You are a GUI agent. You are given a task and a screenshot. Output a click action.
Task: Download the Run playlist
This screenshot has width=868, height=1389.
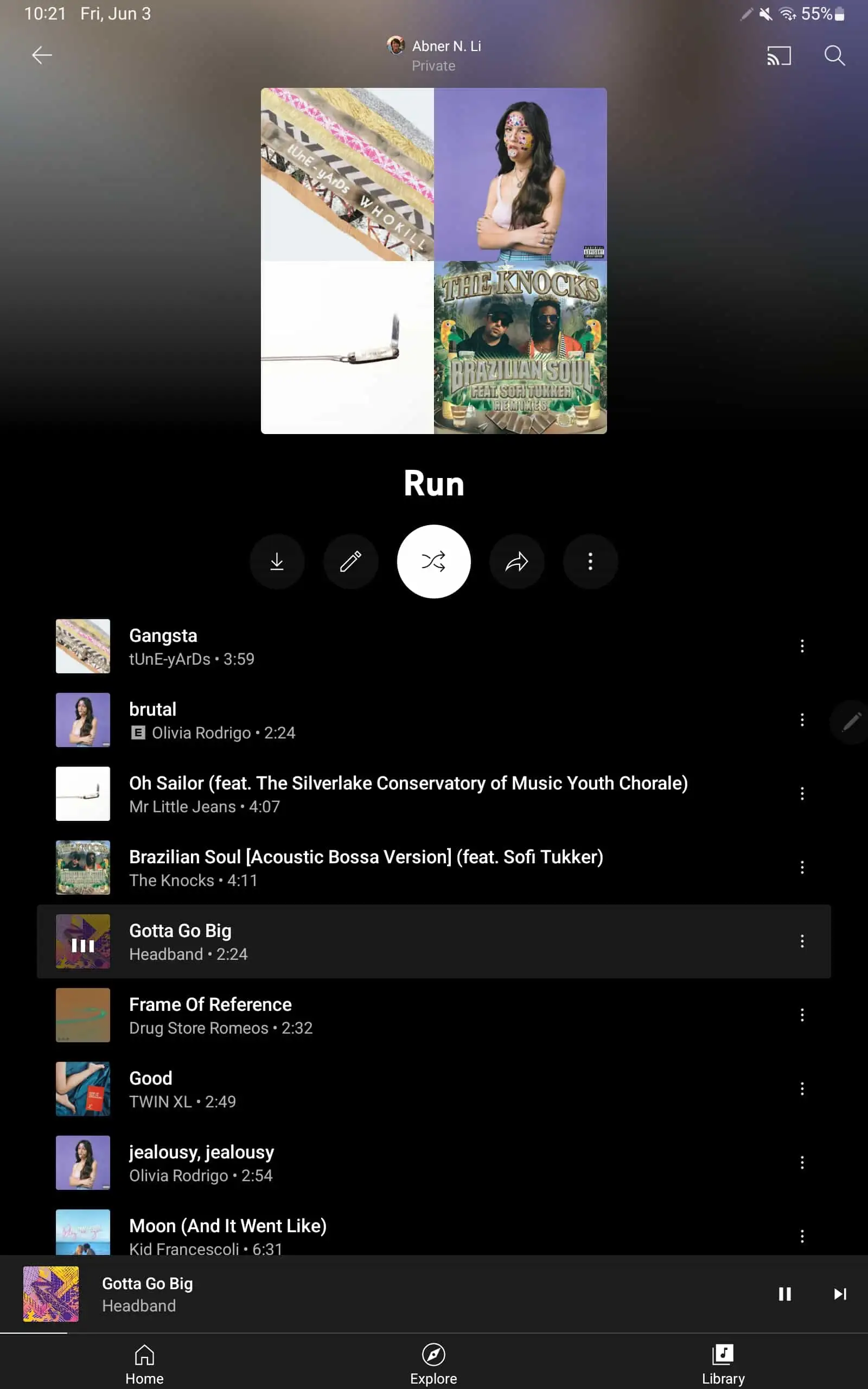tap(277, 562)
